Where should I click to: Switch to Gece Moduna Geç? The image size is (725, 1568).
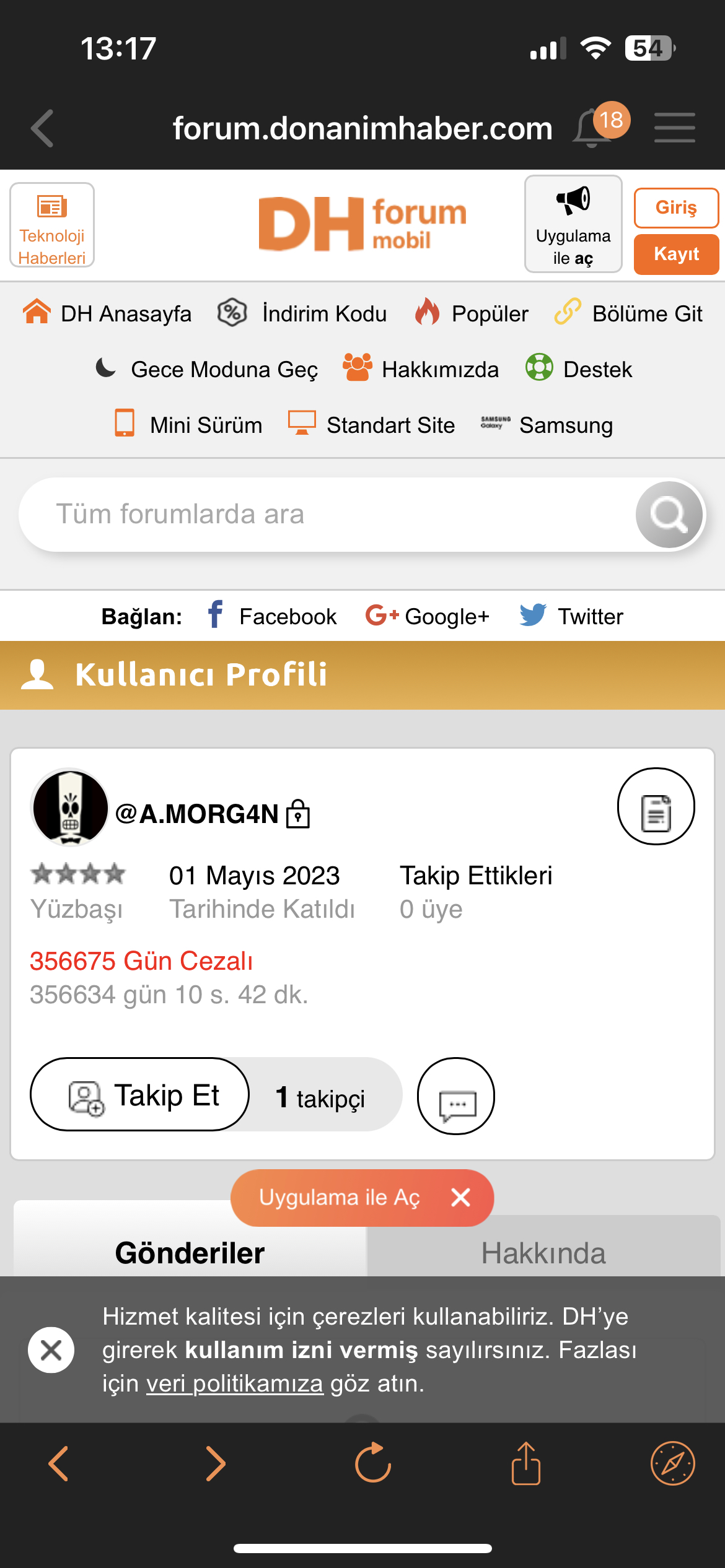tap(206, 369)
